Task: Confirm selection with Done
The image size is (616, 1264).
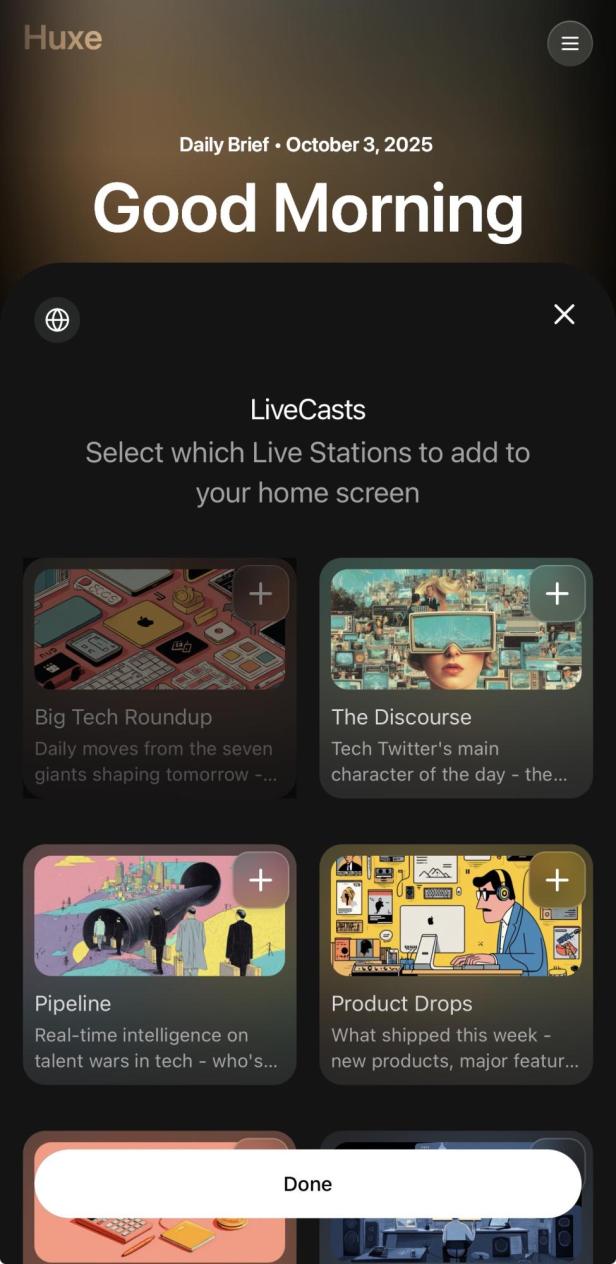Action: pyautogui.click(x=308, y=1183)
